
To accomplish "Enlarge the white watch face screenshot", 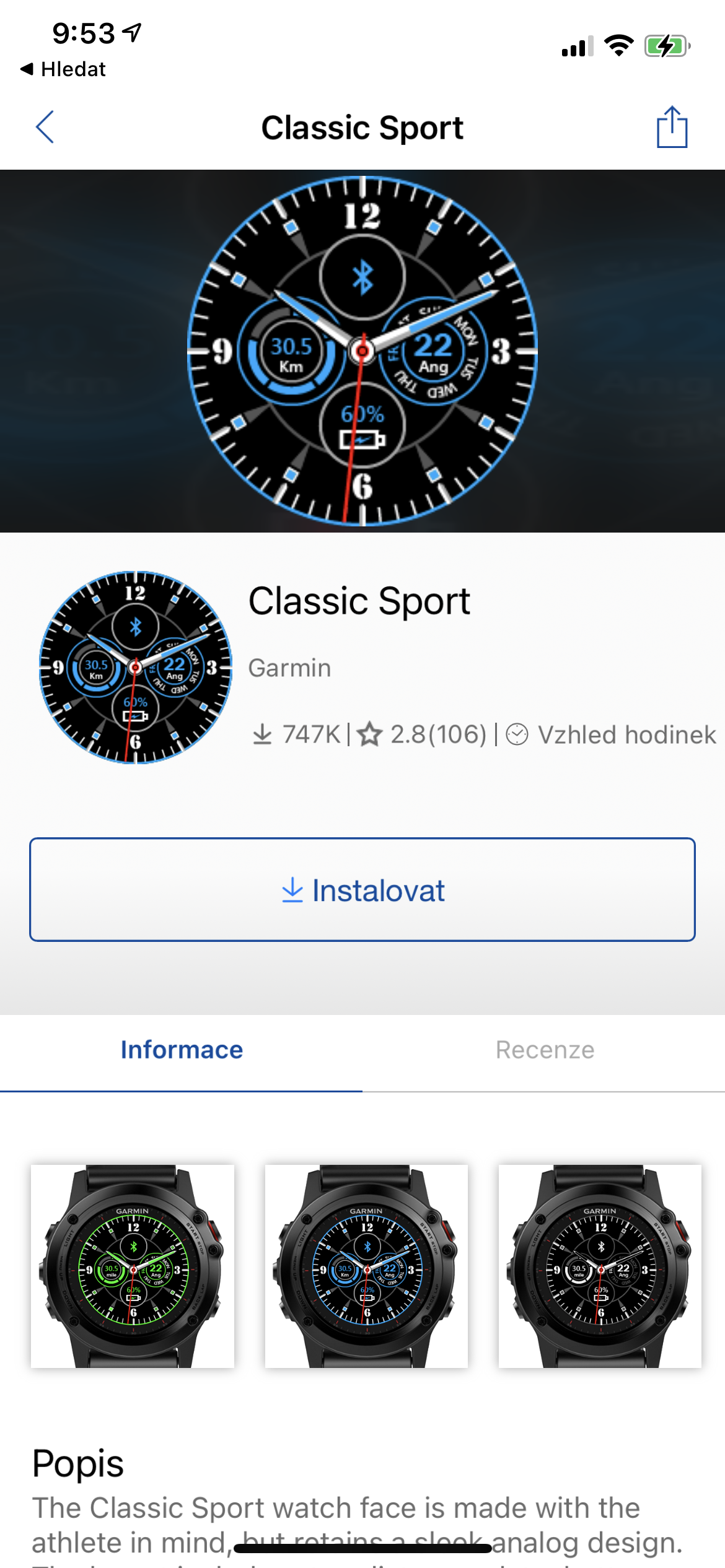I will coord(600,1266).
